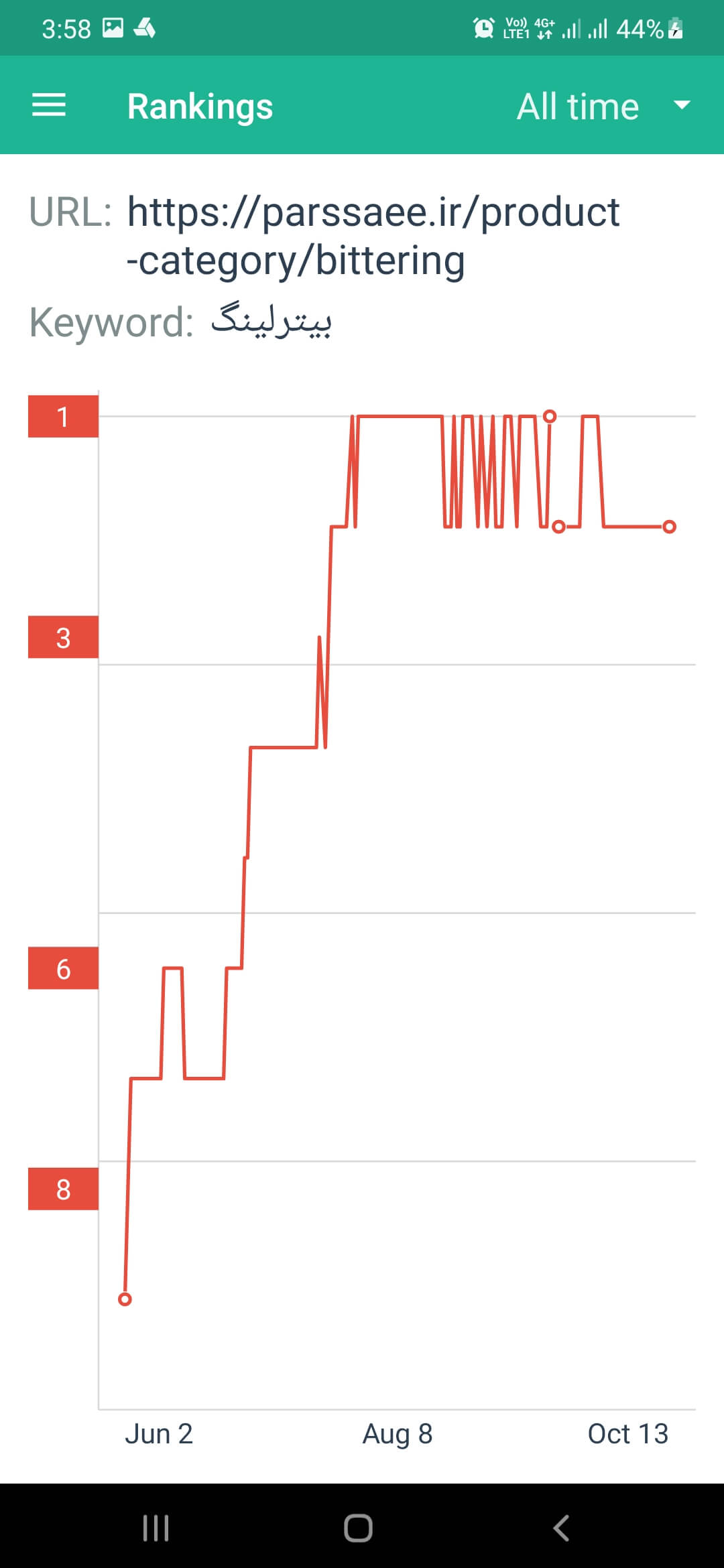The image size is (724, 1568).
Task: Expand the All time range dropdown
Action: (603, 106)
